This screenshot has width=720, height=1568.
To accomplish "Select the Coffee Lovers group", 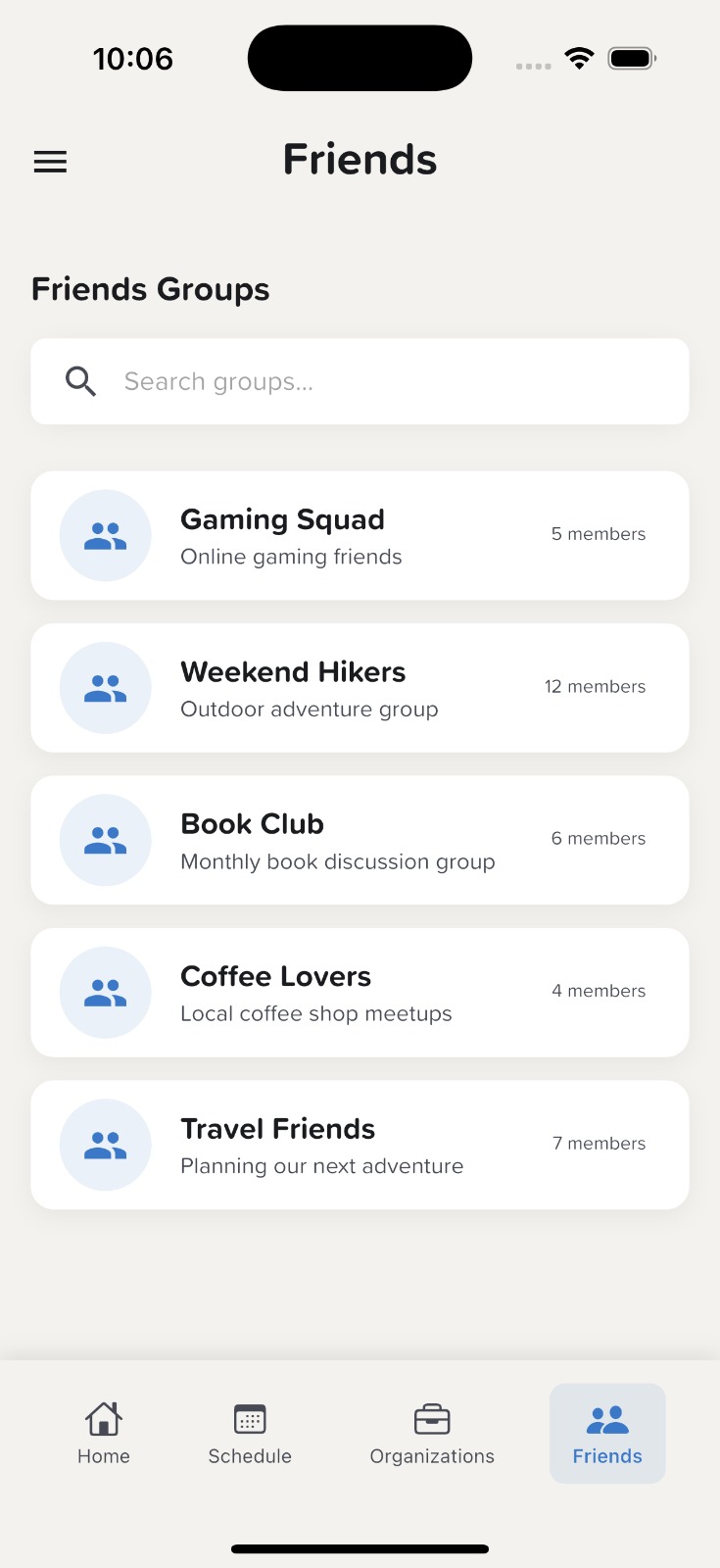I will tap(360, 992).
